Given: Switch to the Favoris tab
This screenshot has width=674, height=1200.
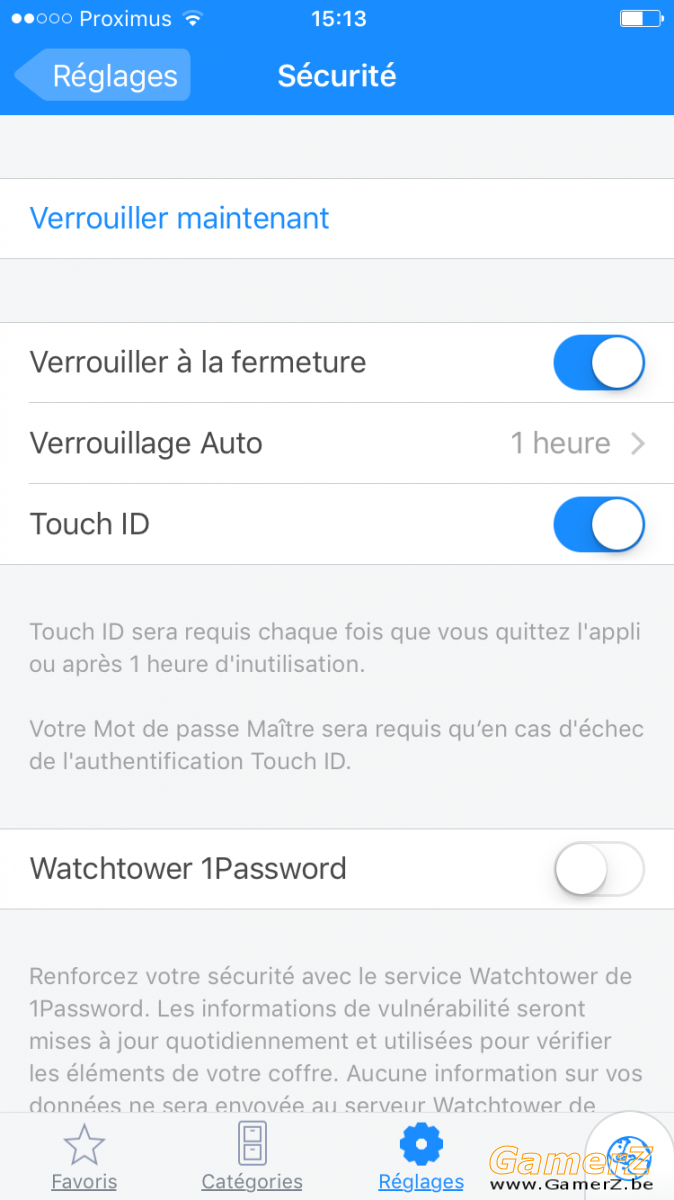Looking at the screenshot, I should point(84,1157).
